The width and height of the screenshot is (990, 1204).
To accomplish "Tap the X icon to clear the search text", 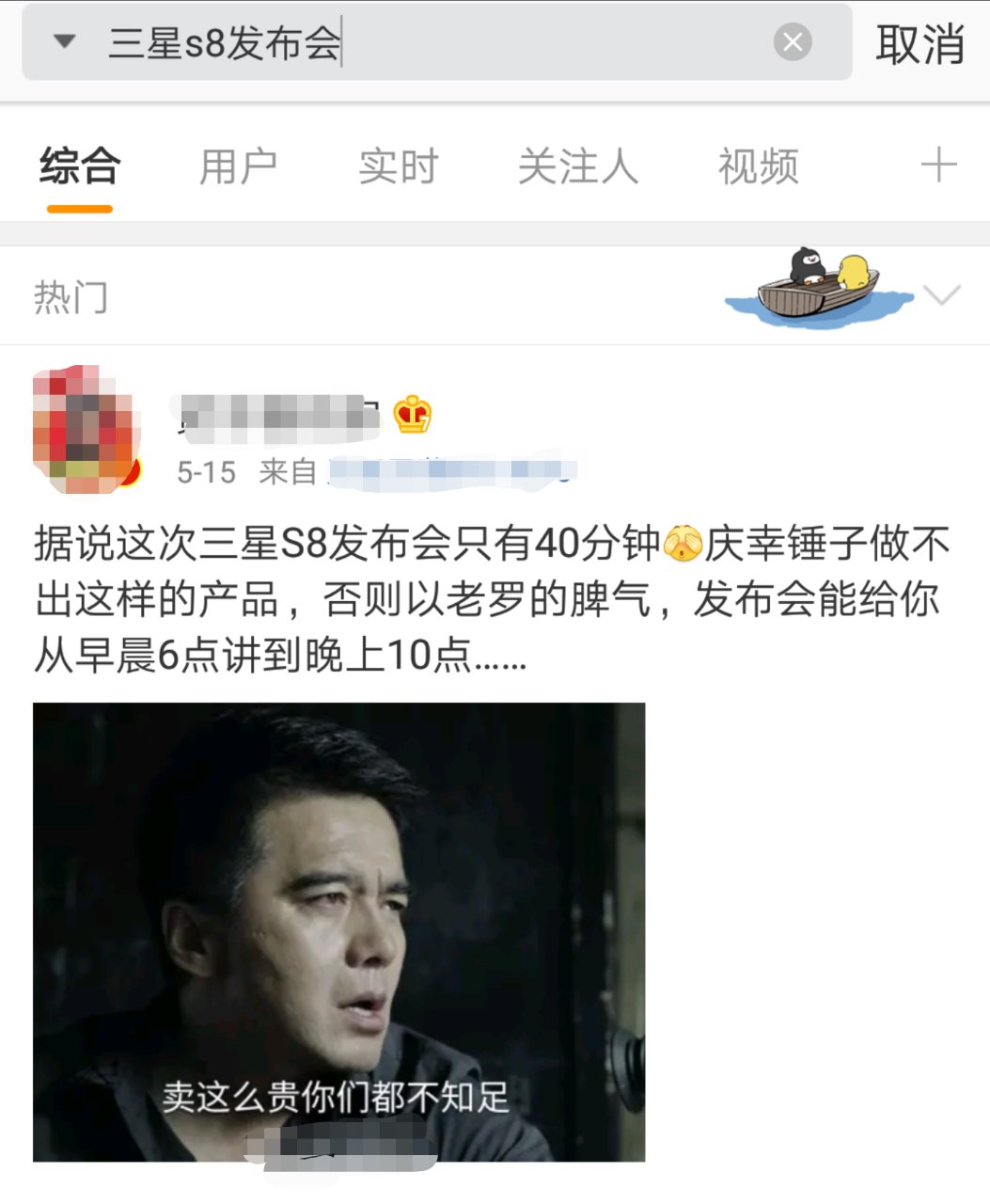I will pyautogui.click(x=794, y=40).
